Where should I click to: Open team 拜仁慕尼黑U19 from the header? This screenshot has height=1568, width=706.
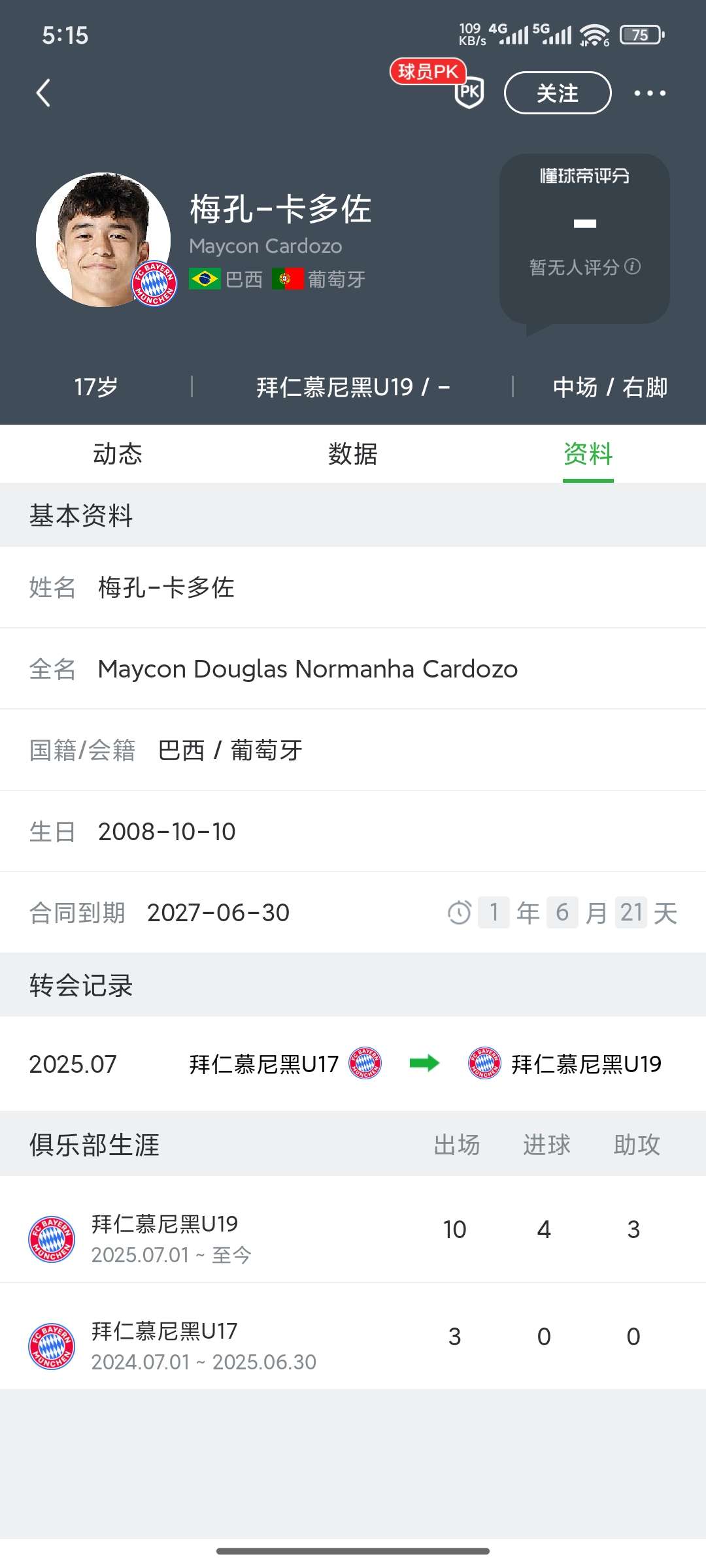(x=335, y=387)
